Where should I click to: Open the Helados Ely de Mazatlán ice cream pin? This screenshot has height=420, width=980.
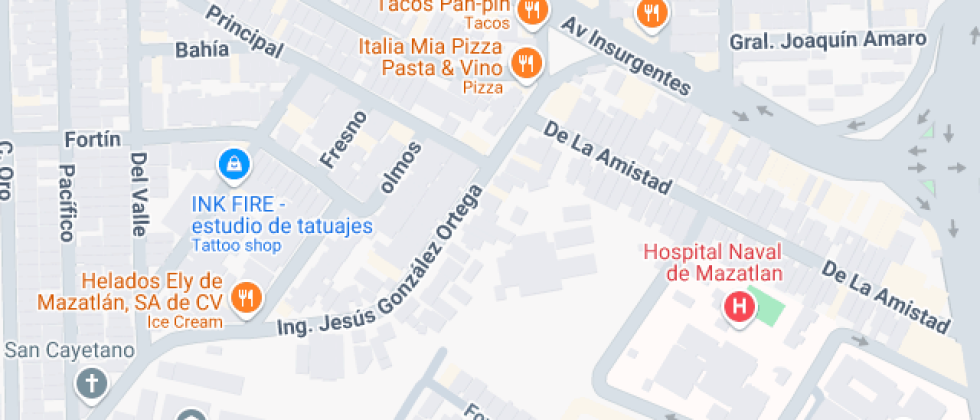[x=244, y=296]
